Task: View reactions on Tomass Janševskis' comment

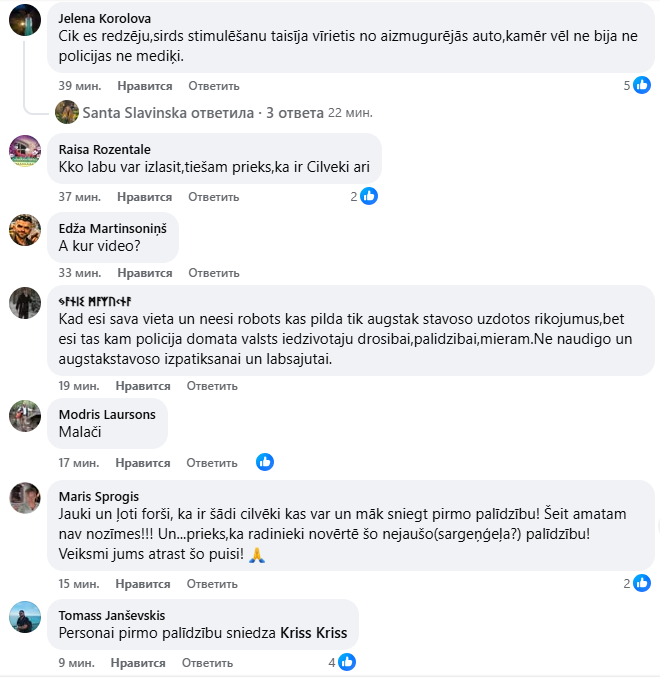Action: pos(342,662)
